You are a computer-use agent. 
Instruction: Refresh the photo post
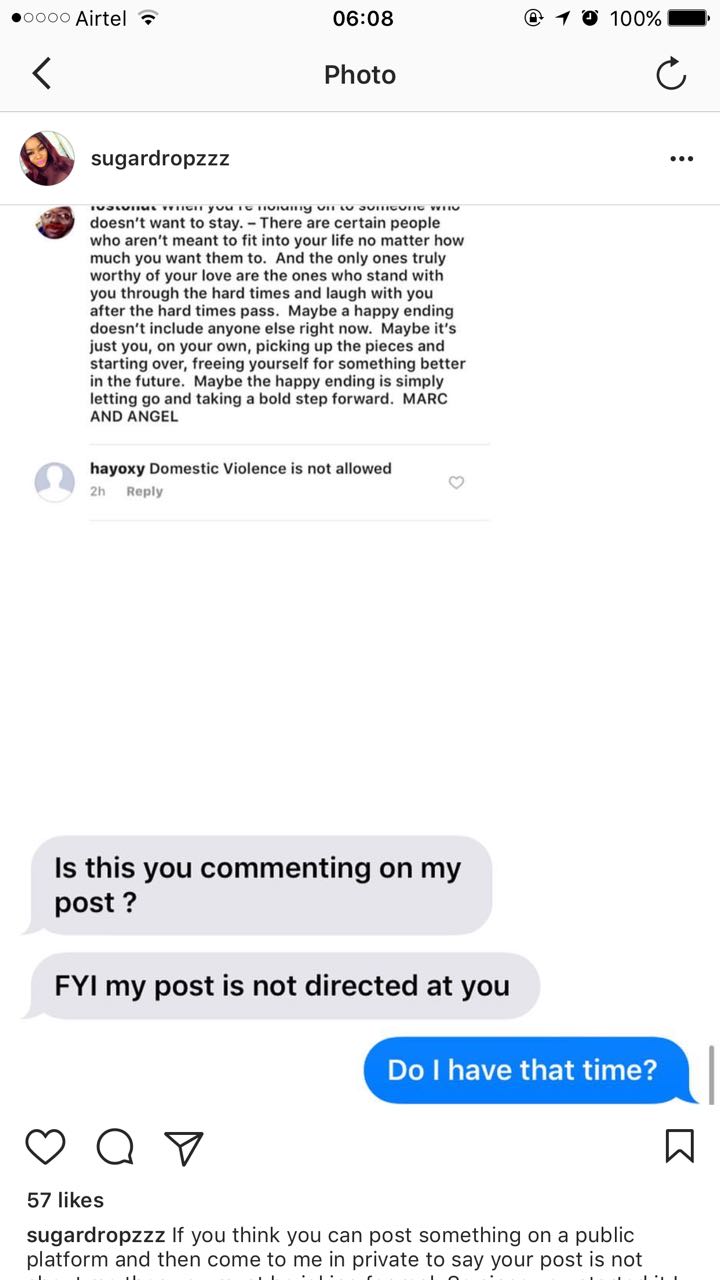coord(671,74)
